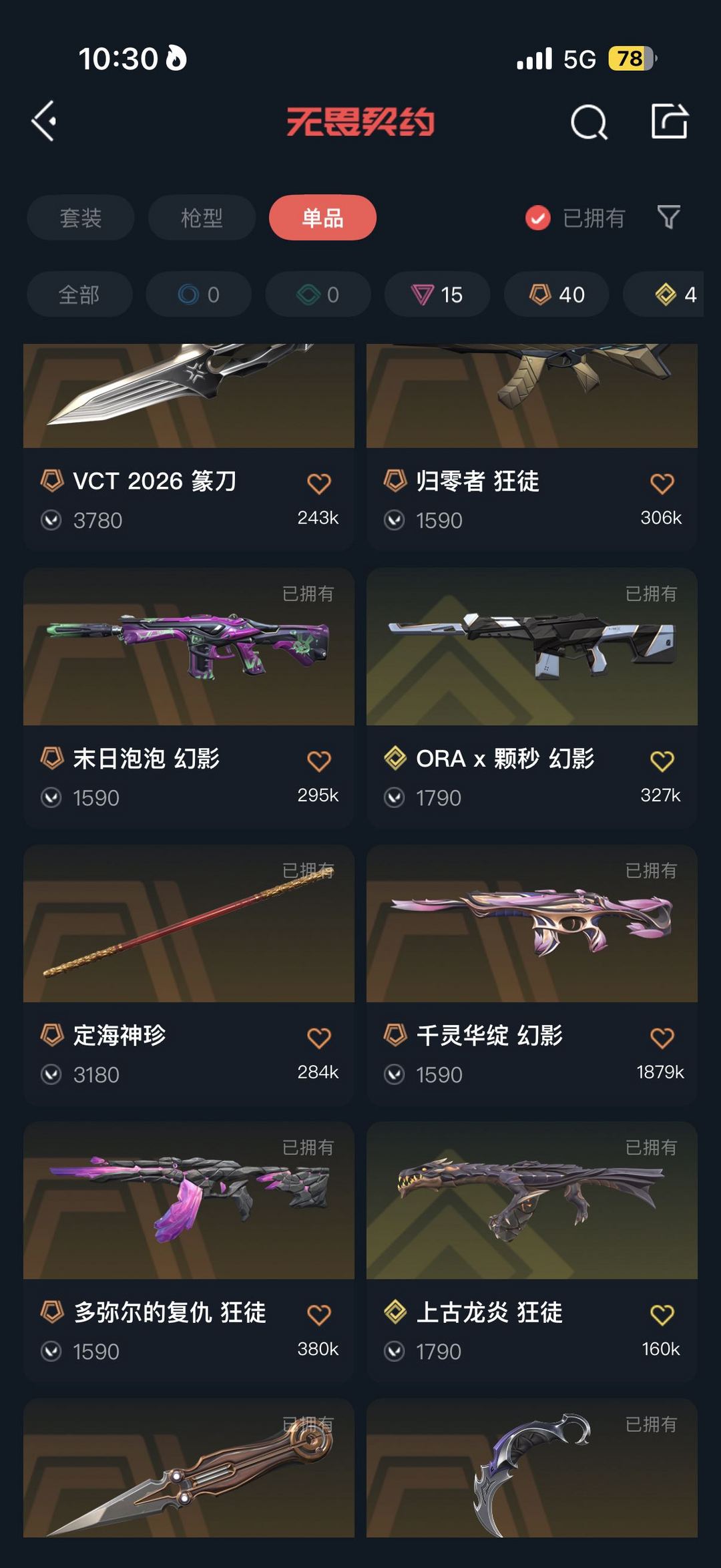The image size is (721, 1568).
Task: Tap the heart on 千灵华绽 幻影
Action: pos(662,1038)
